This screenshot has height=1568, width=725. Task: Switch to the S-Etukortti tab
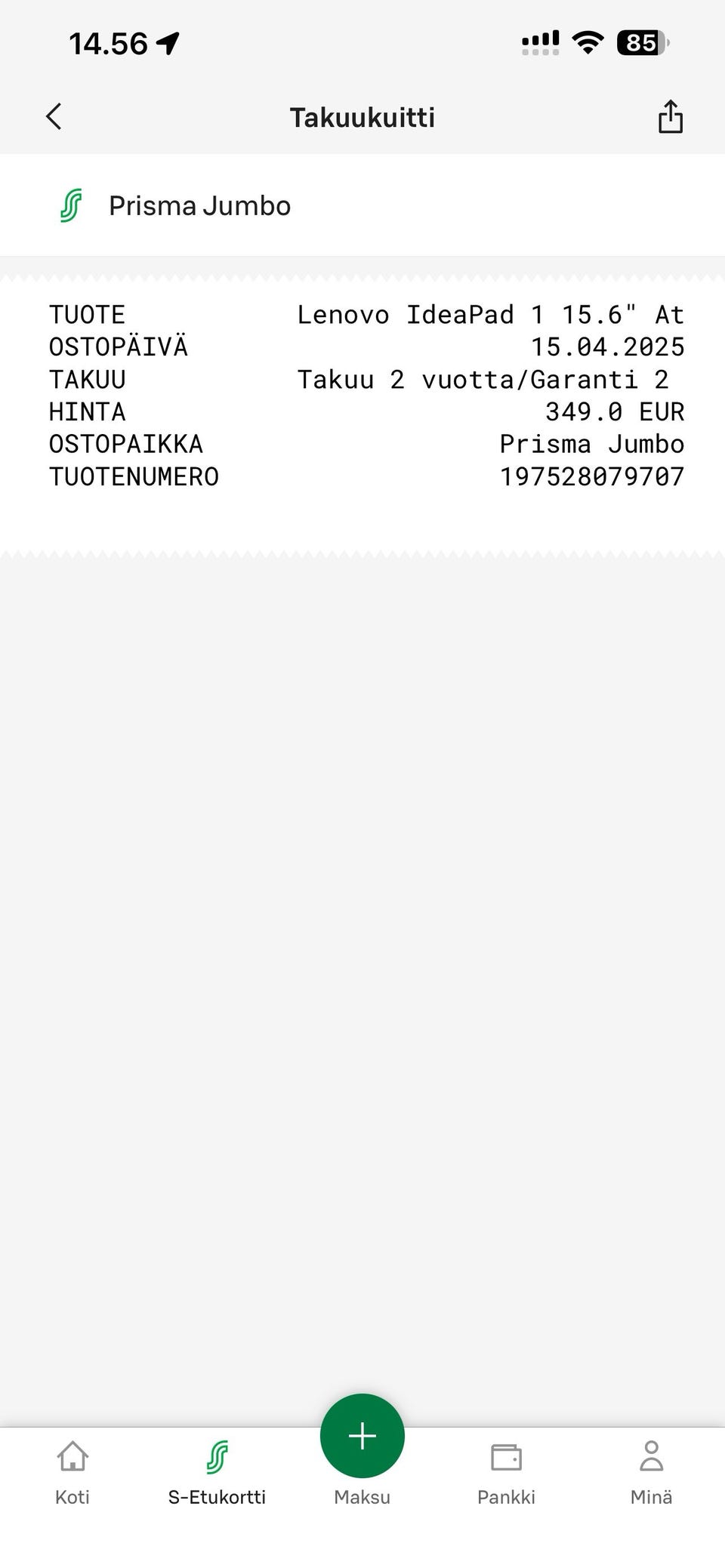click(x=217, y=1471)
